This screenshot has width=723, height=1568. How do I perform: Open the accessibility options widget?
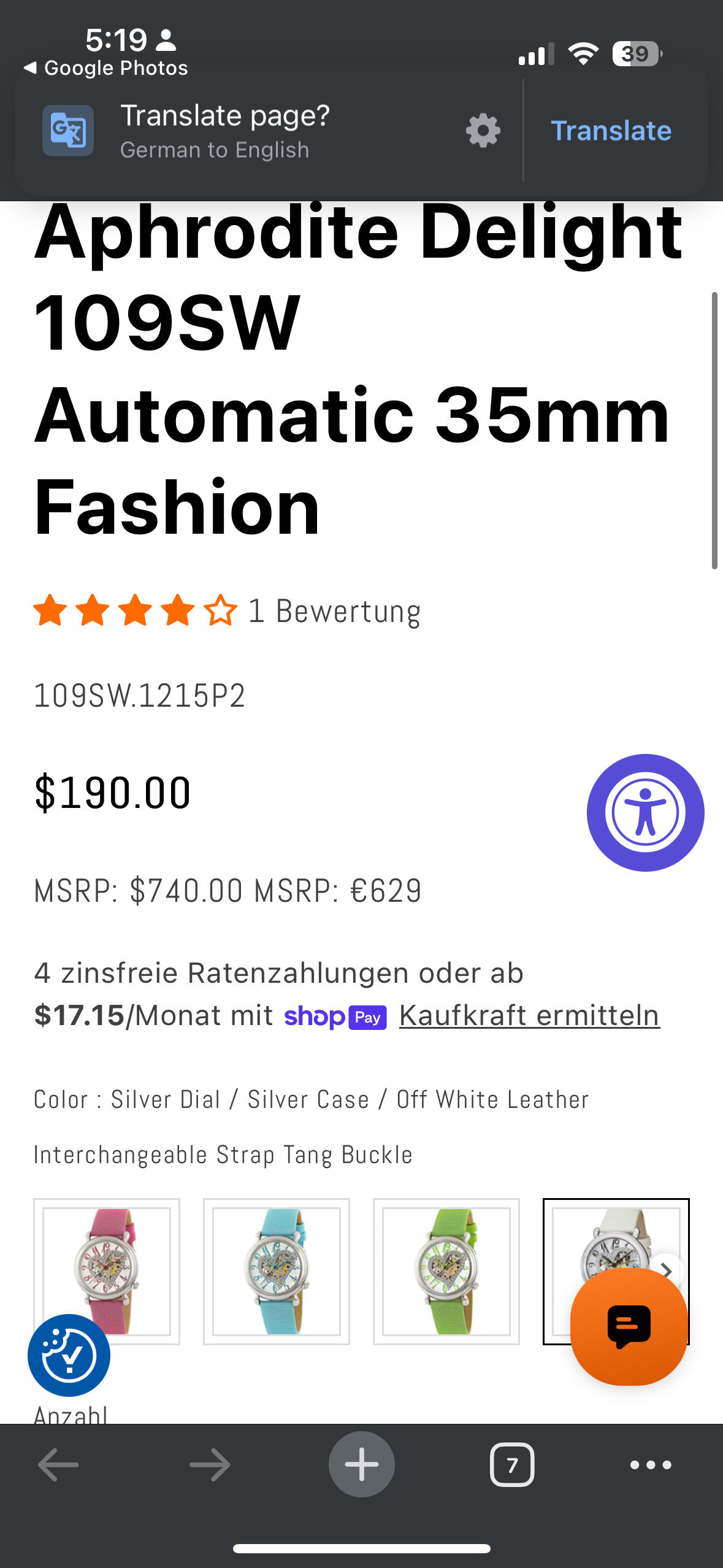(x=645, y=811)
